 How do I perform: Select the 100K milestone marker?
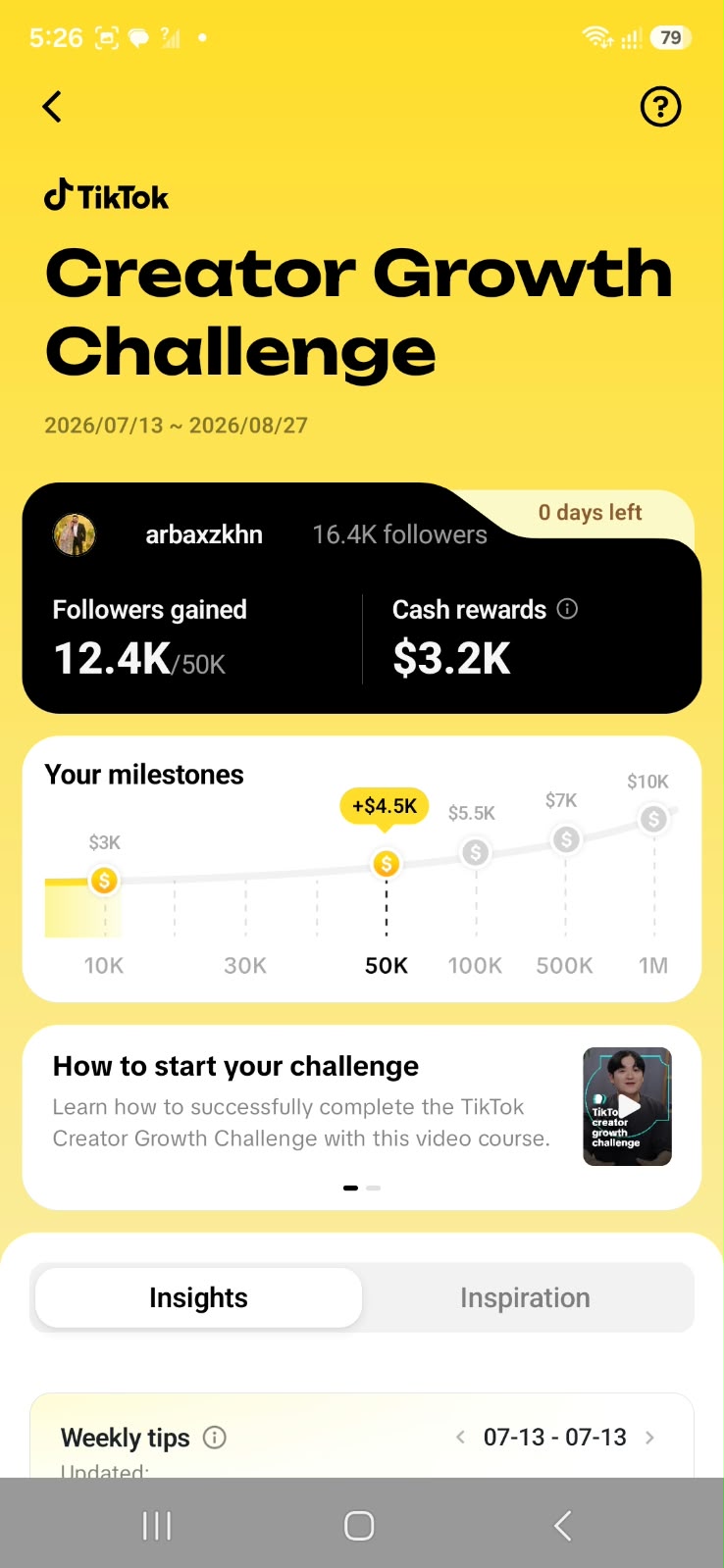coord(476,852)
